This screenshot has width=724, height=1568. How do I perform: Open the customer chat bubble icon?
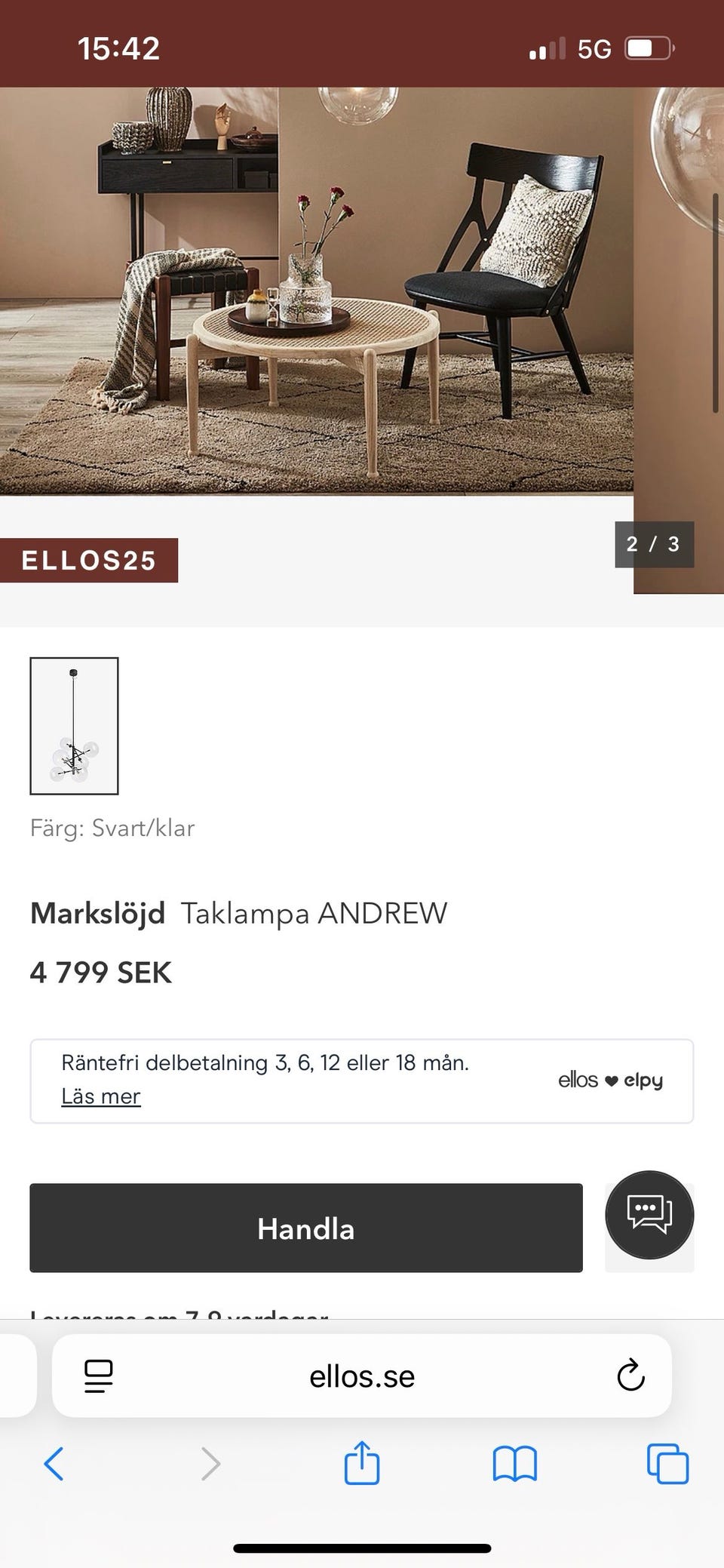[x=649, y=1216]
